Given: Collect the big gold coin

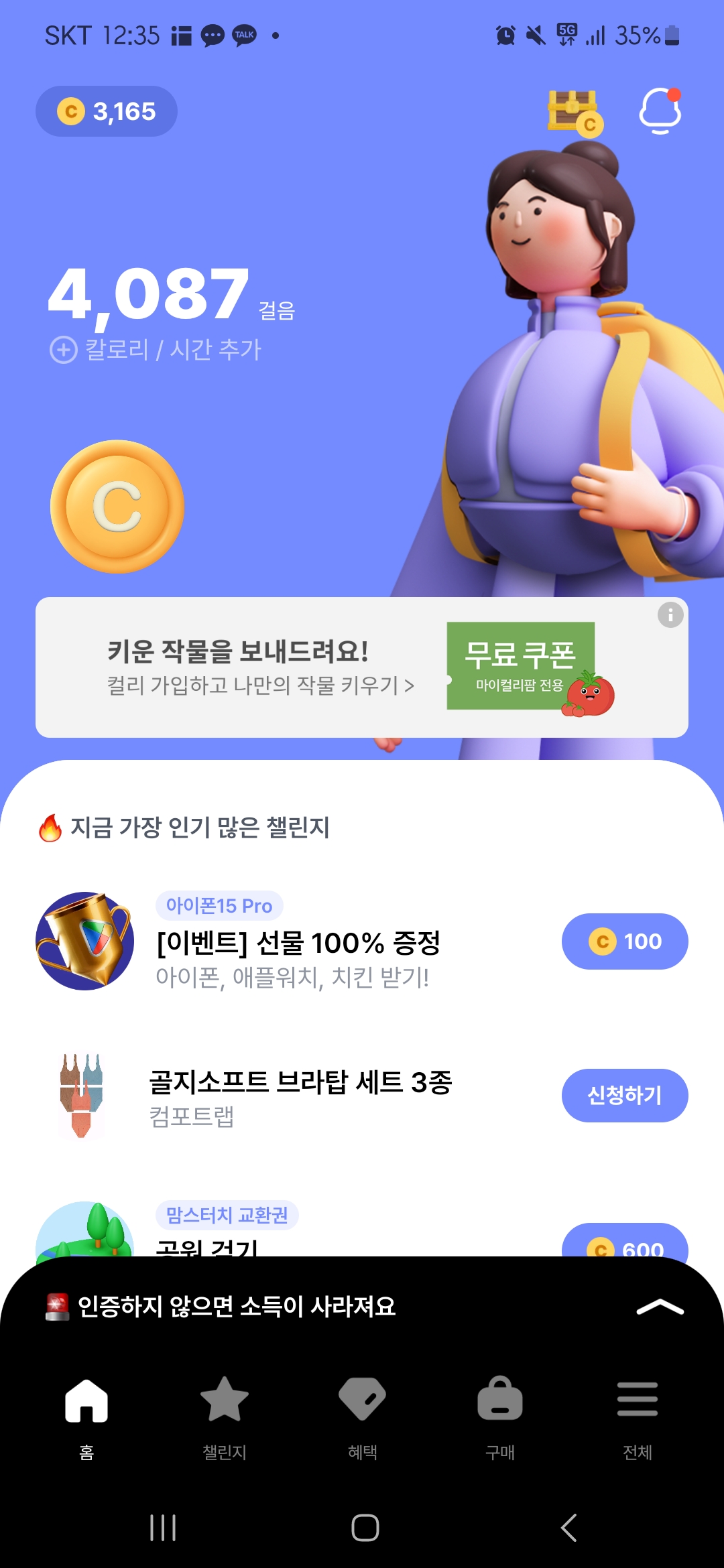Looking at the screenshot, I should tap(117, 507).
